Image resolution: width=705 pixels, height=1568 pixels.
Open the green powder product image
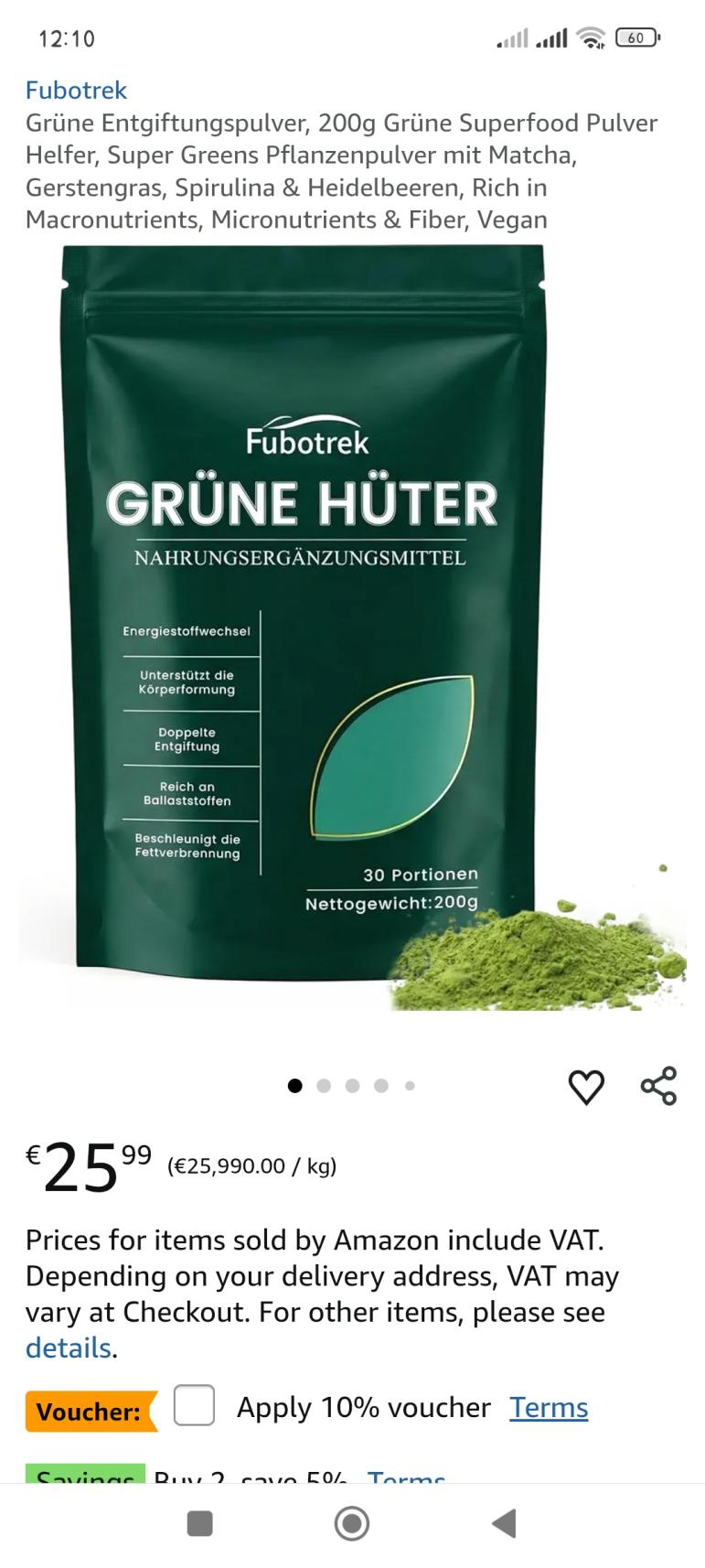[x=352, y=628]
